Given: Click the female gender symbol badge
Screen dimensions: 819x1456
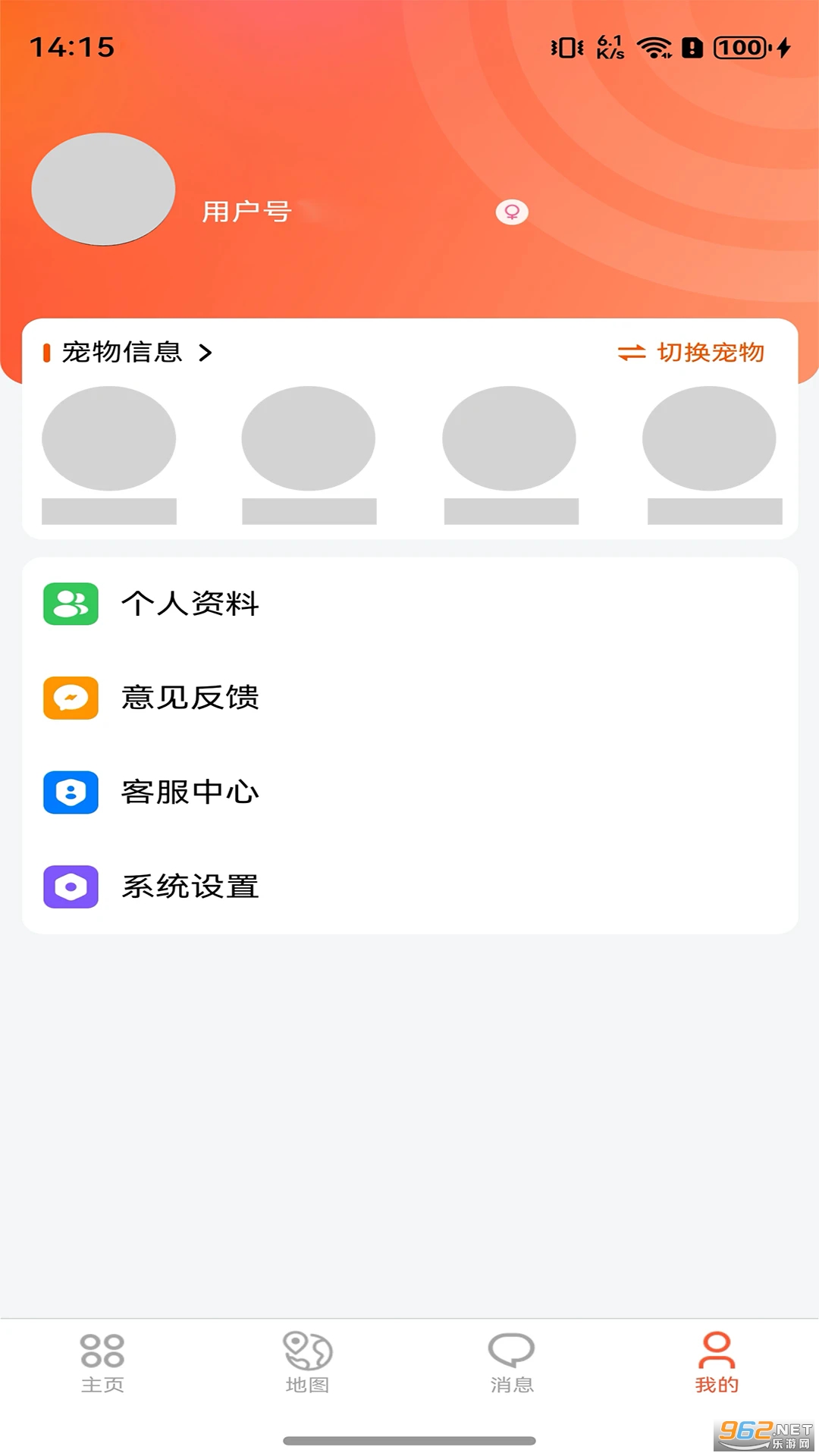Looking at the screenshot, I should click(510, 212).
